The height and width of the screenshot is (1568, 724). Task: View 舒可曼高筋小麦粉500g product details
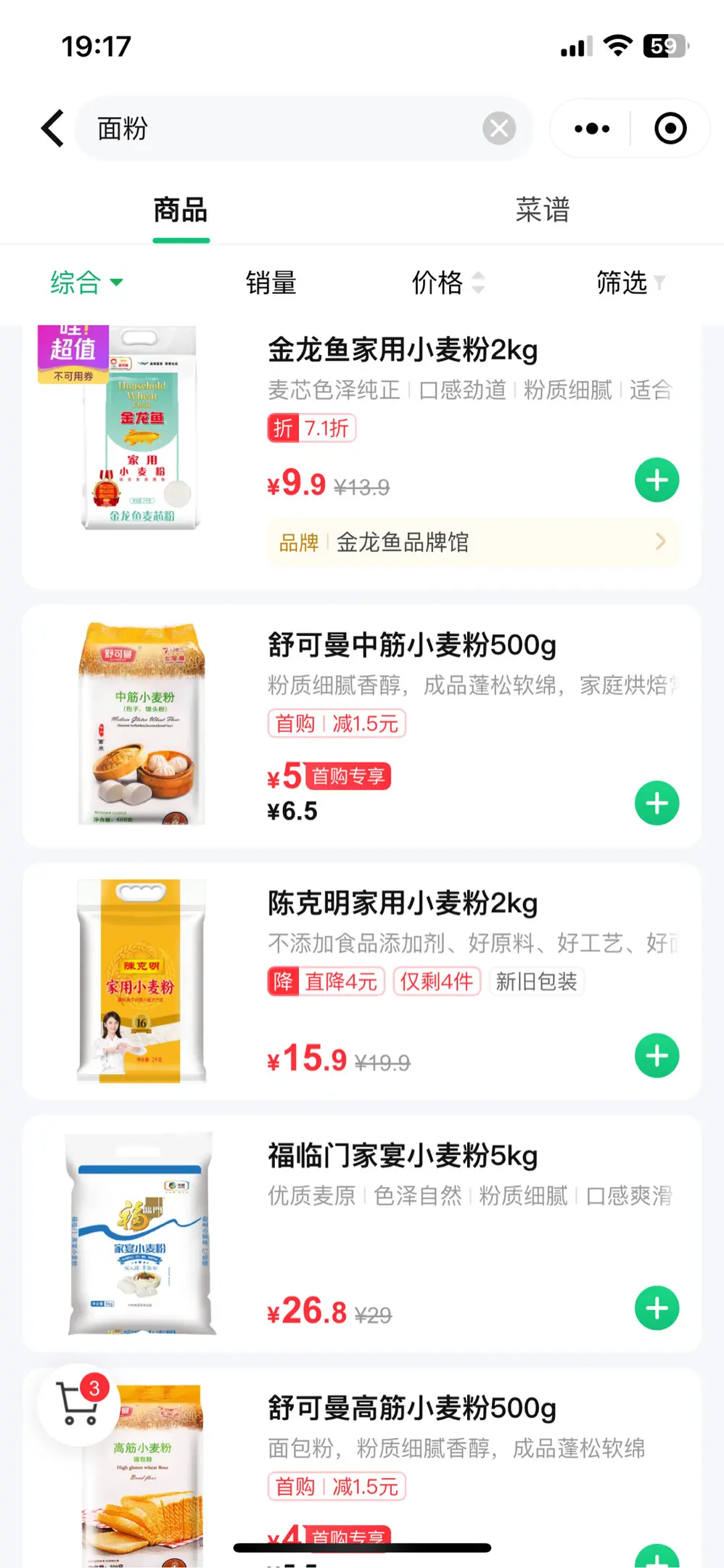[412, 1408]
